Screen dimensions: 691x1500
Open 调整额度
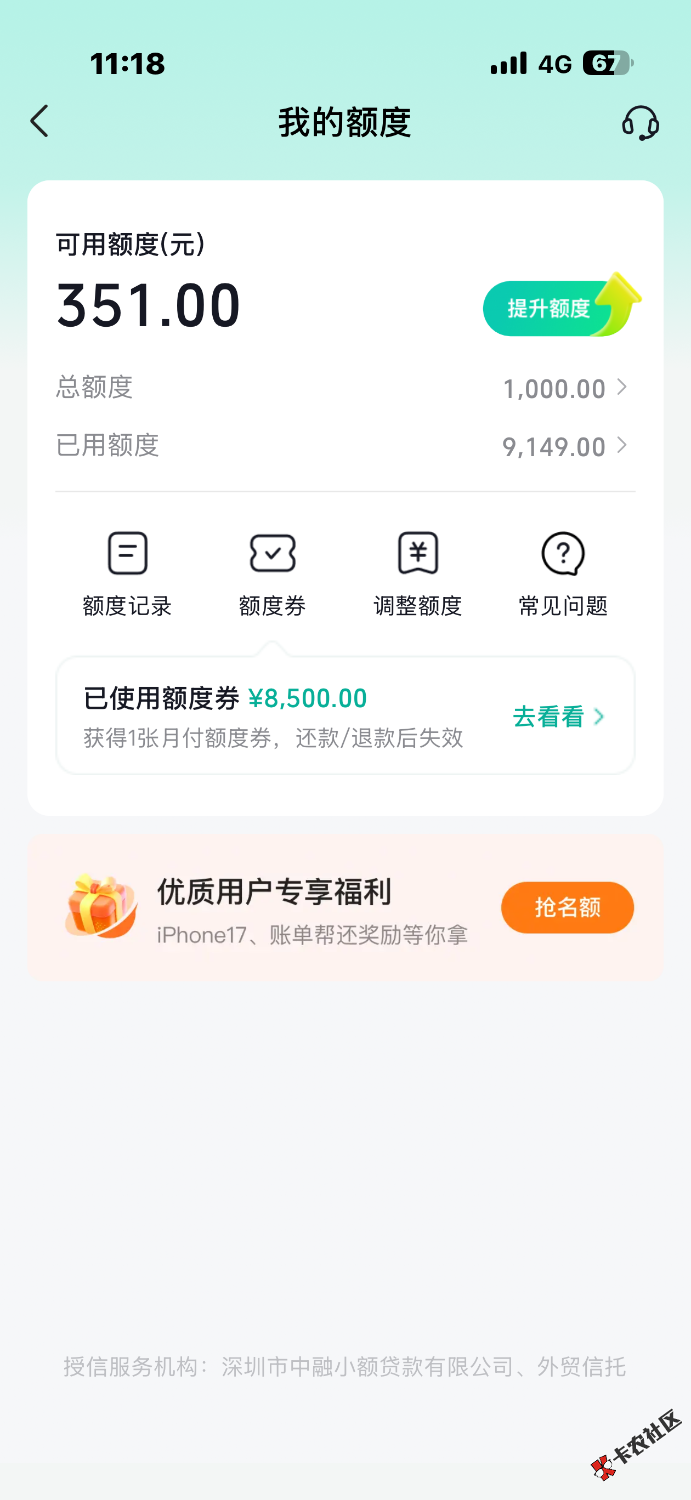(418, 574)
